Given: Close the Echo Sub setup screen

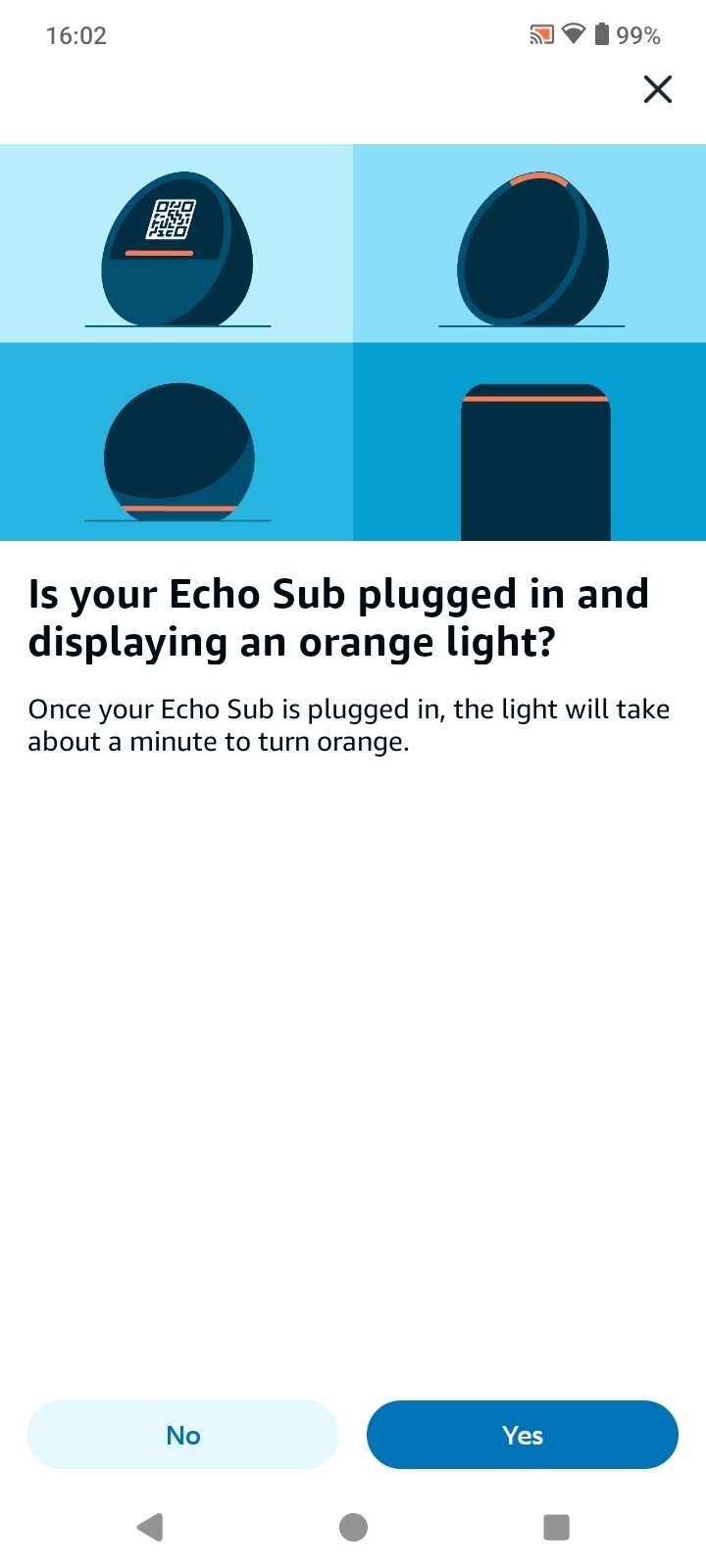Looking at the screenshot, I should click(x=658, y=89).
